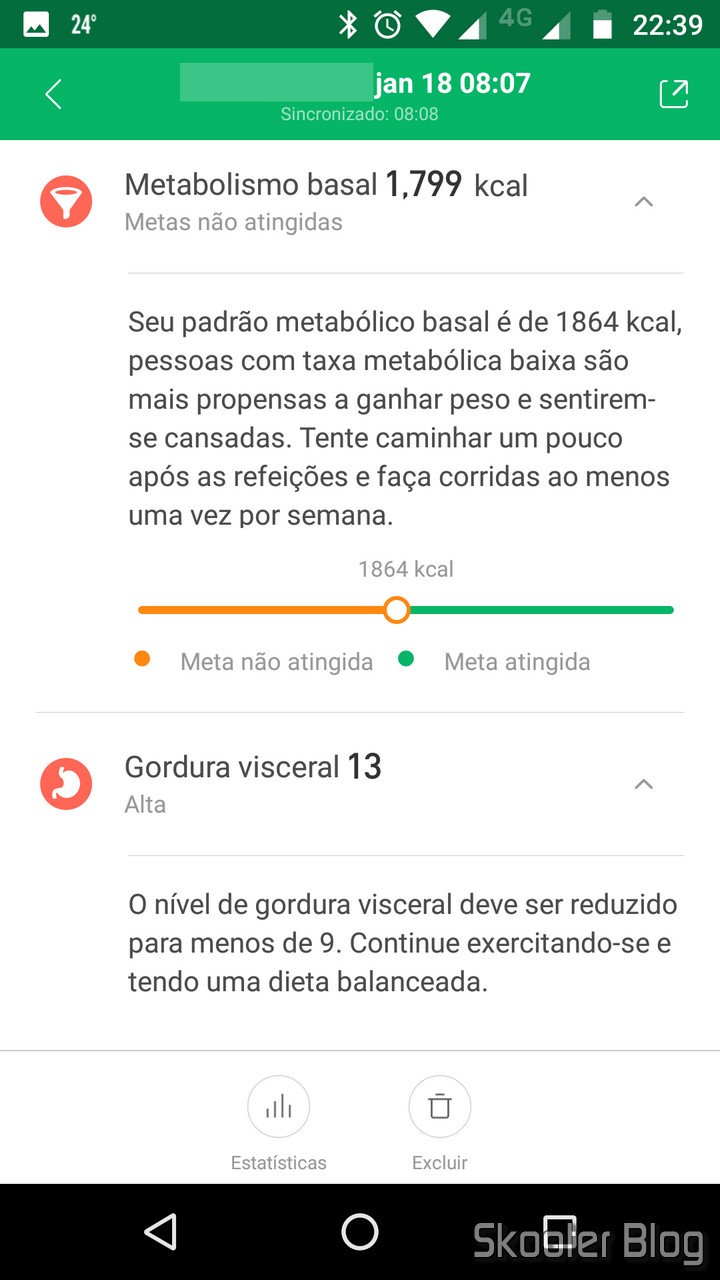The image size is (720, 1280).
Task: Tap the system back button
Action: [160, 1232]
